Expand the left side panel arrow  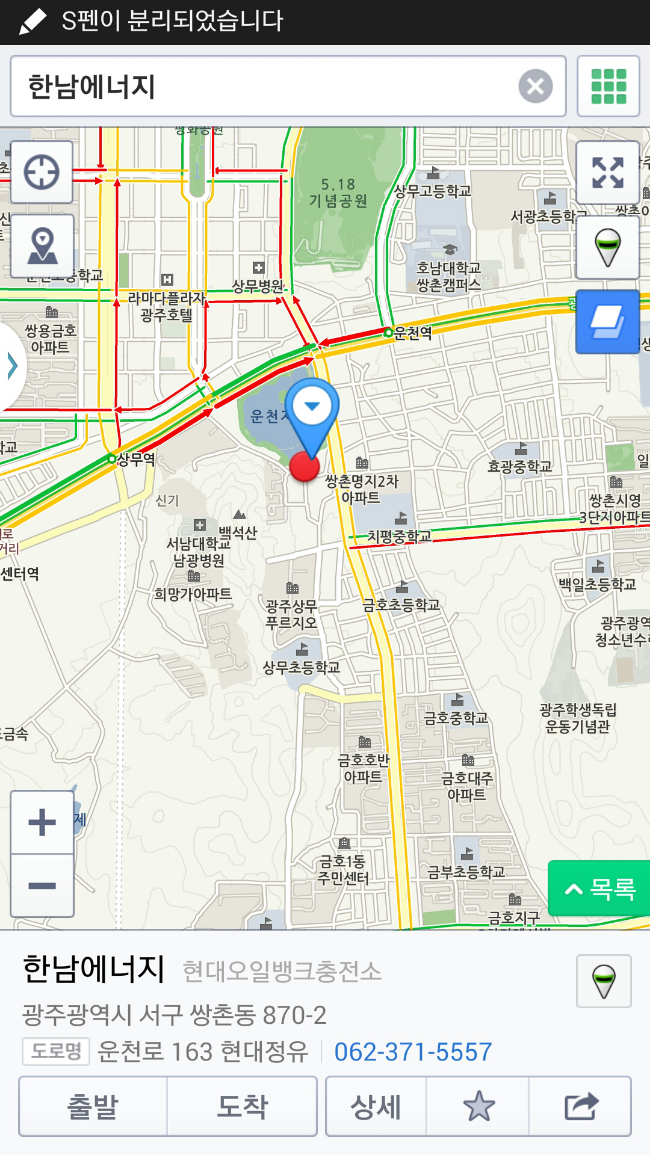[x=12, y=366]
